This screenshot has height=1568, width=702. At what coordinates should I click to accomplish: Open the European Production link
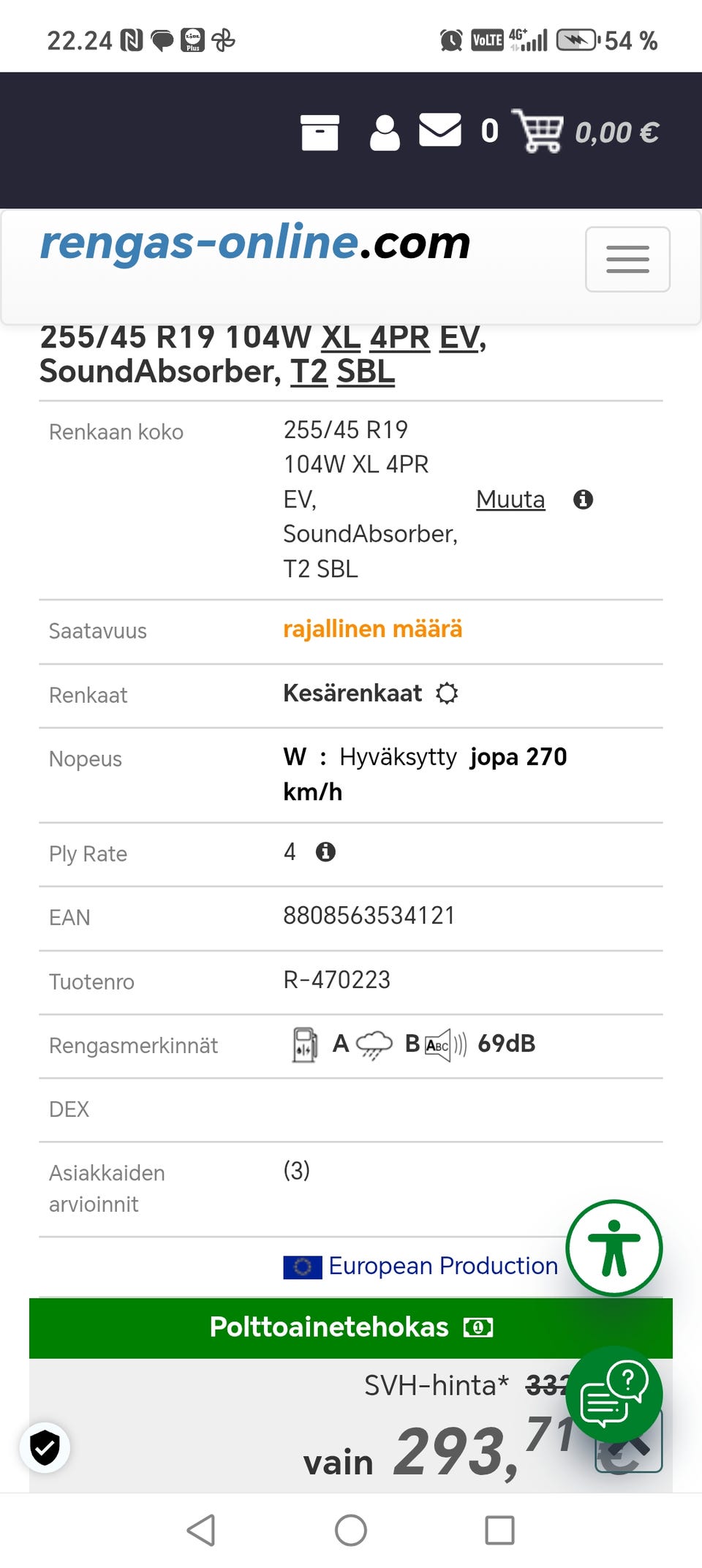pyautogui.click(x=442, y=1266)
